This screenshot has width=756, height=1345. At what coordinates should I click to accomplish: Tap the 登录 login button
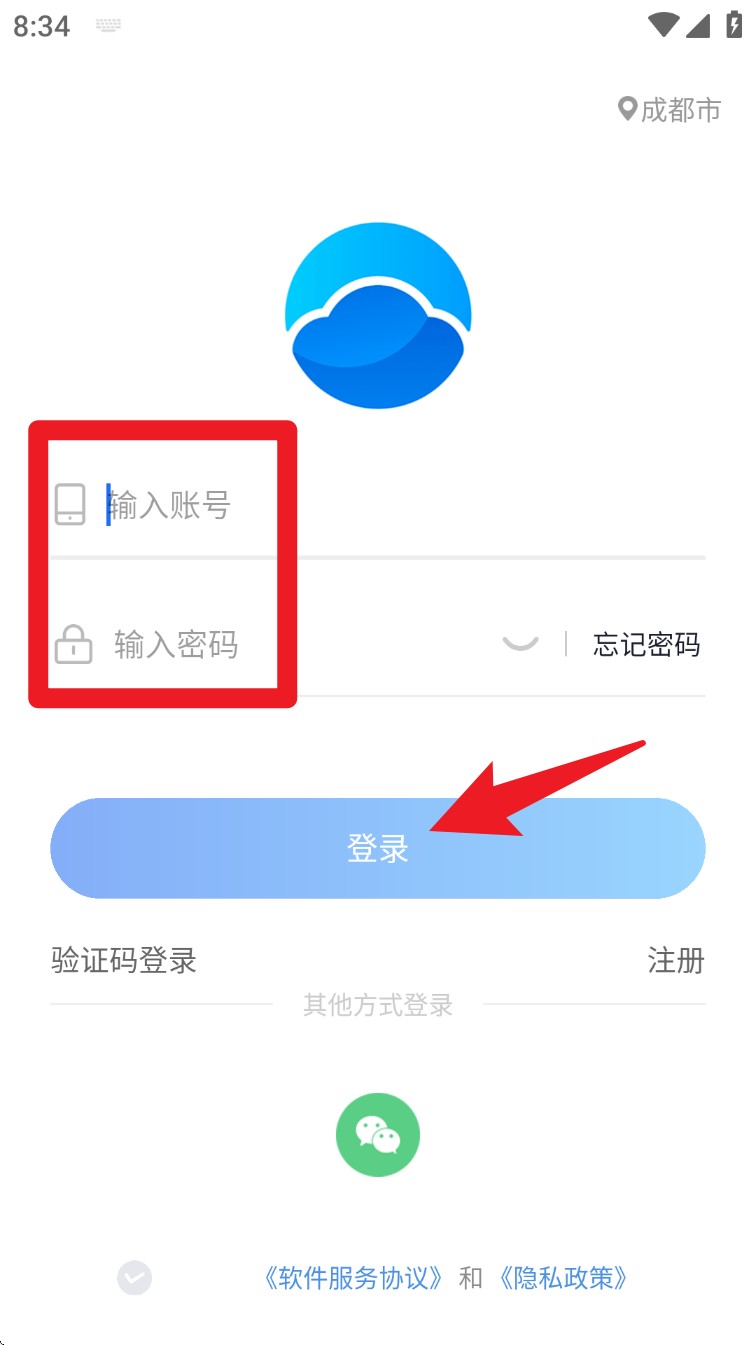coord(378,848)
